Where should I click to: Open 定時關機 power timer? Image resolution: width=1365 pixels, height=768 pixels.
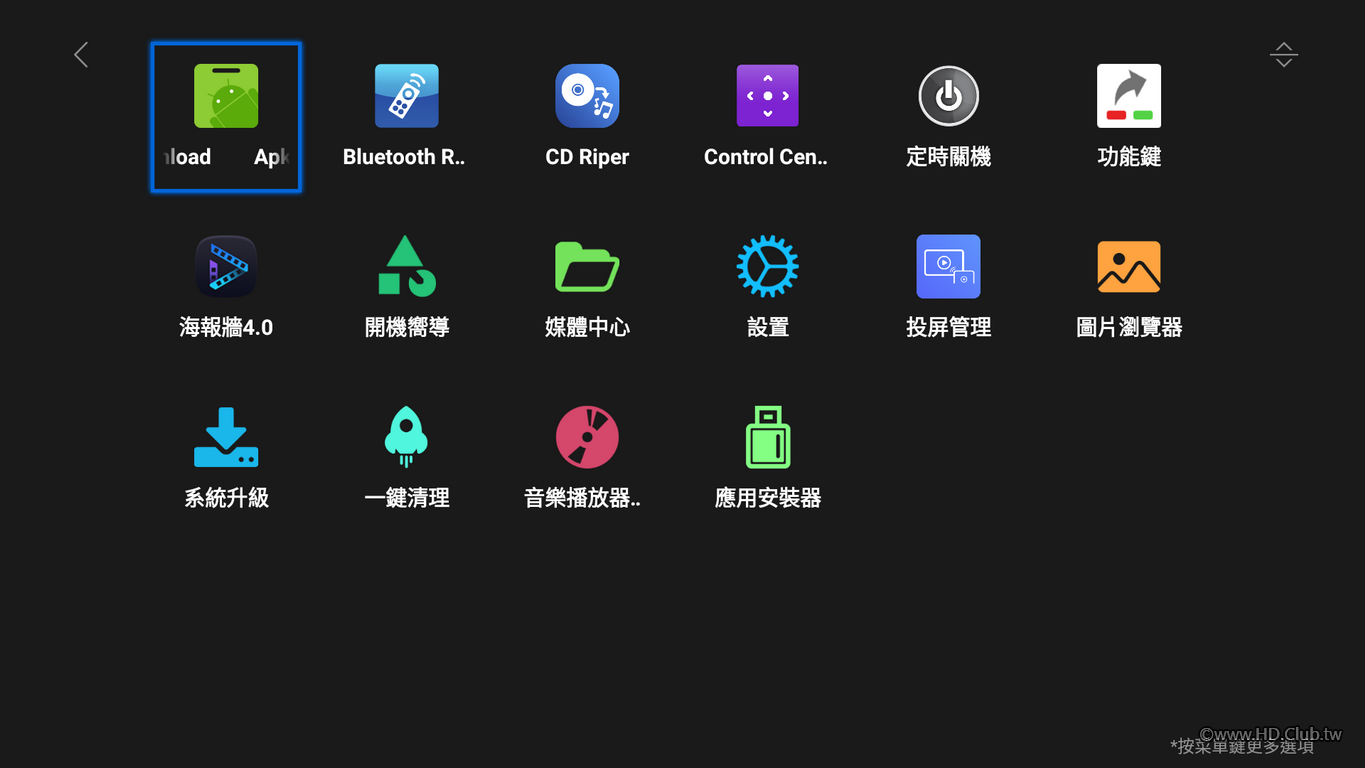click(948, 97)
